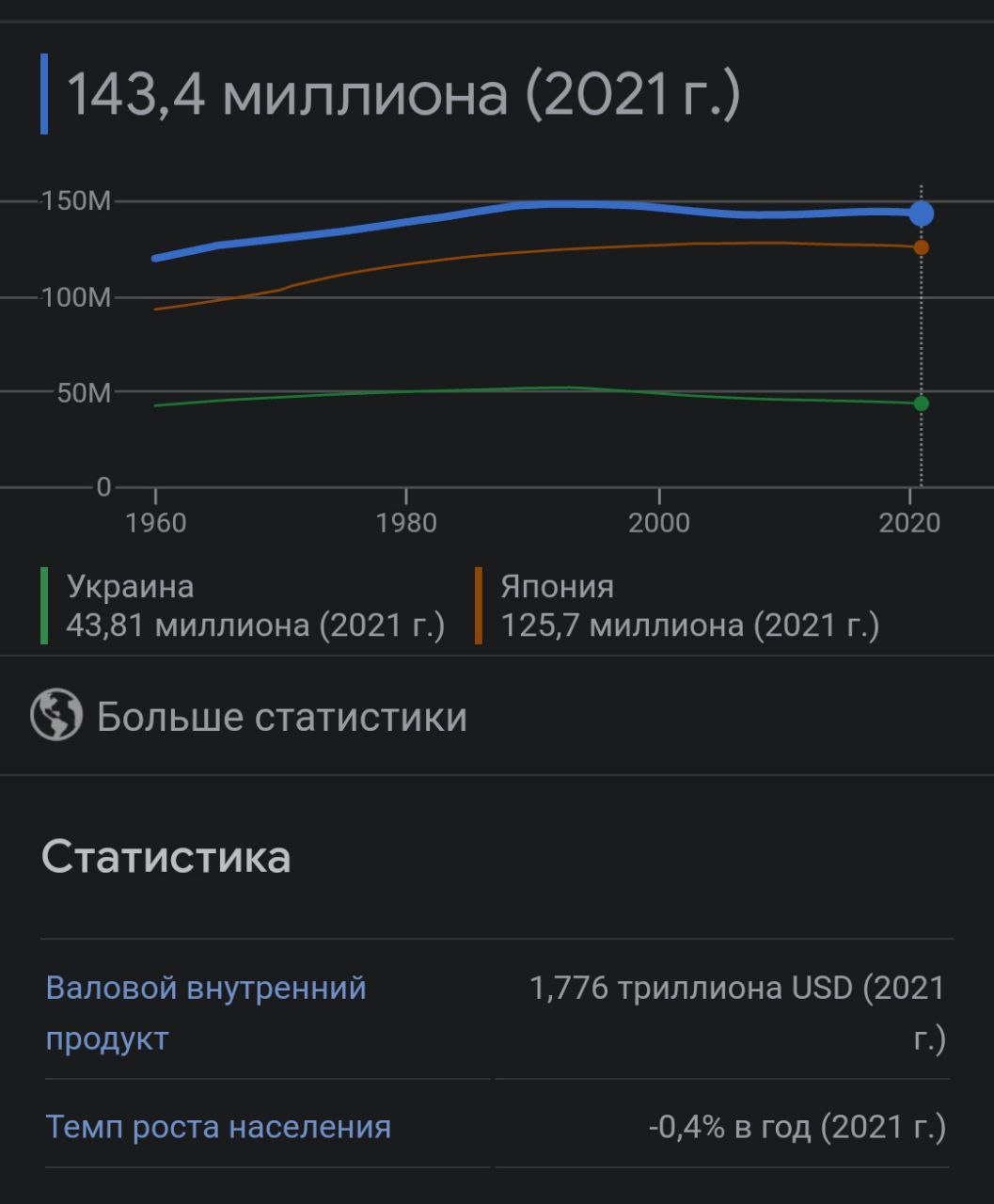Open Больше статистики link
Screen dimensions: 994x1204
click(x=281, y=717)
